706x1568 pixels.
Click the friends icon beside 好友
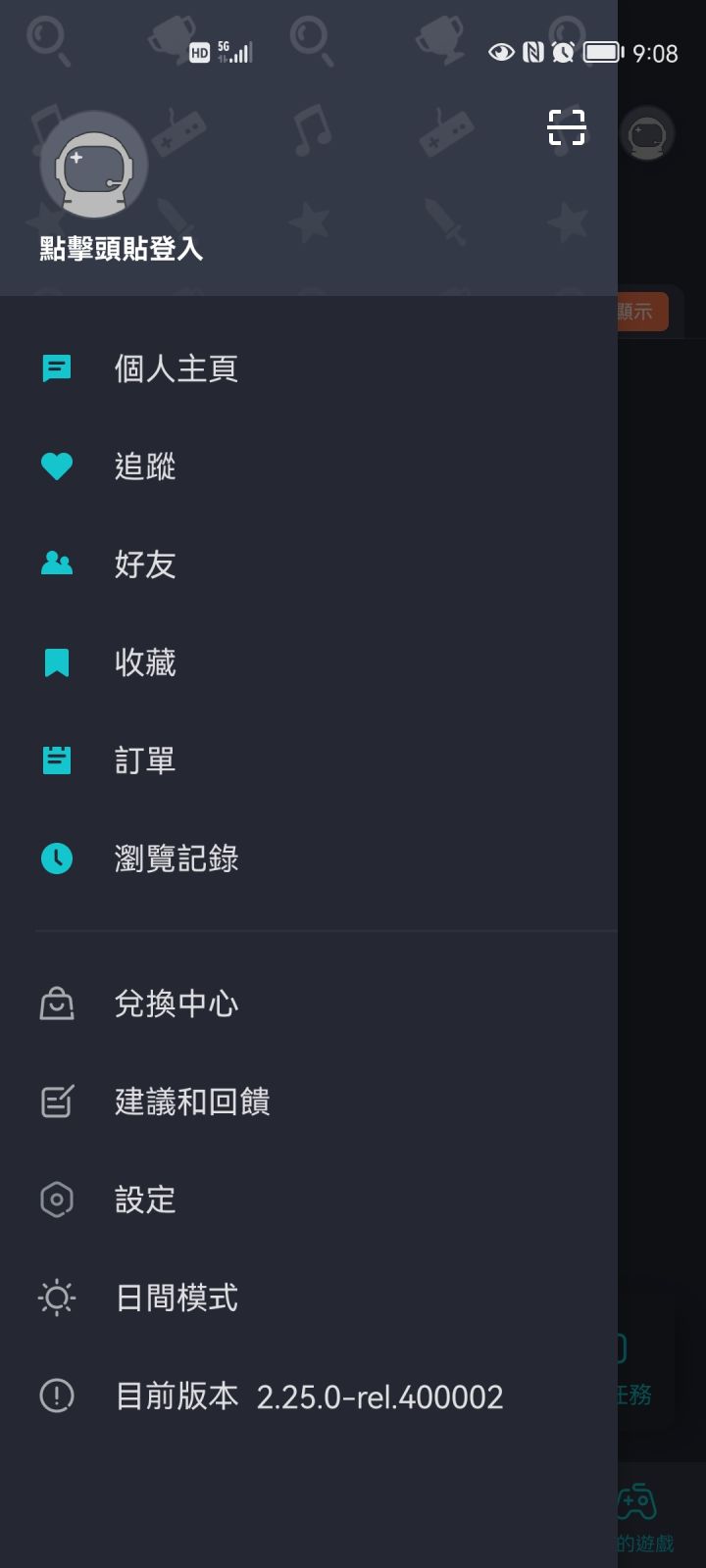pyautogui.click(x=57, y=563)
